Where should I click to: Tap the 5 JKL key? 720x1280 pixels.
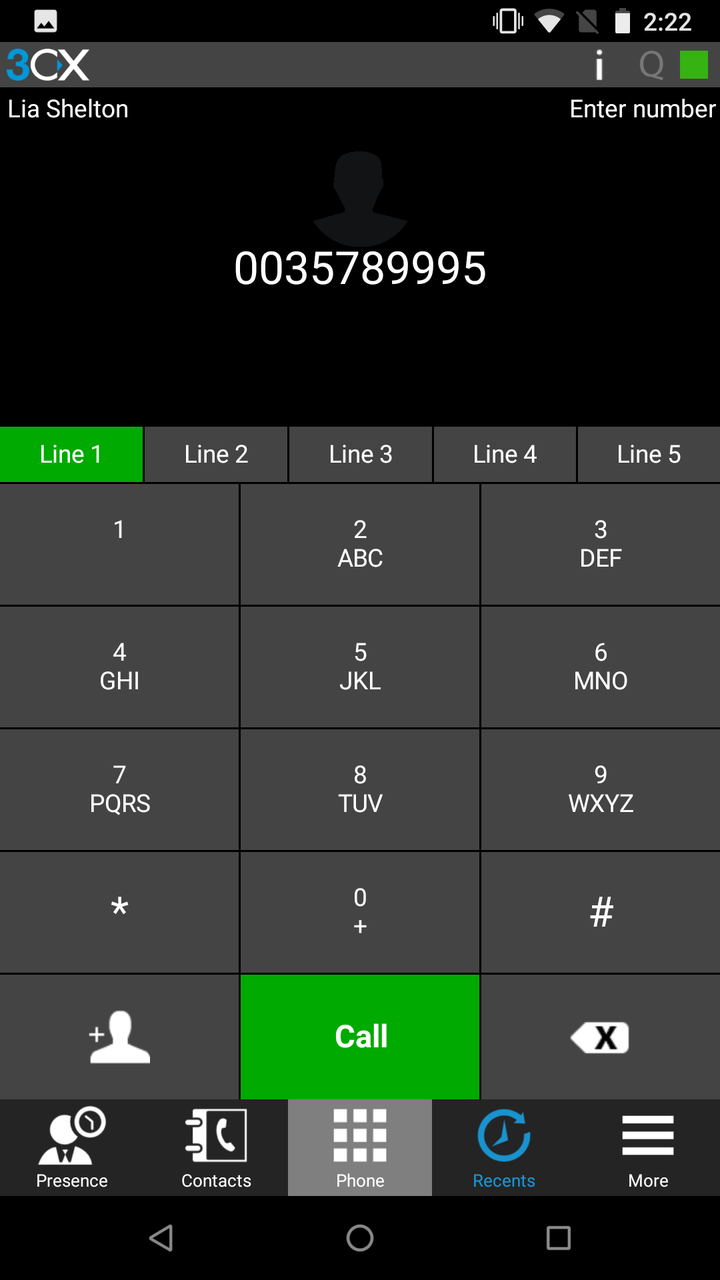pos(360,667)
